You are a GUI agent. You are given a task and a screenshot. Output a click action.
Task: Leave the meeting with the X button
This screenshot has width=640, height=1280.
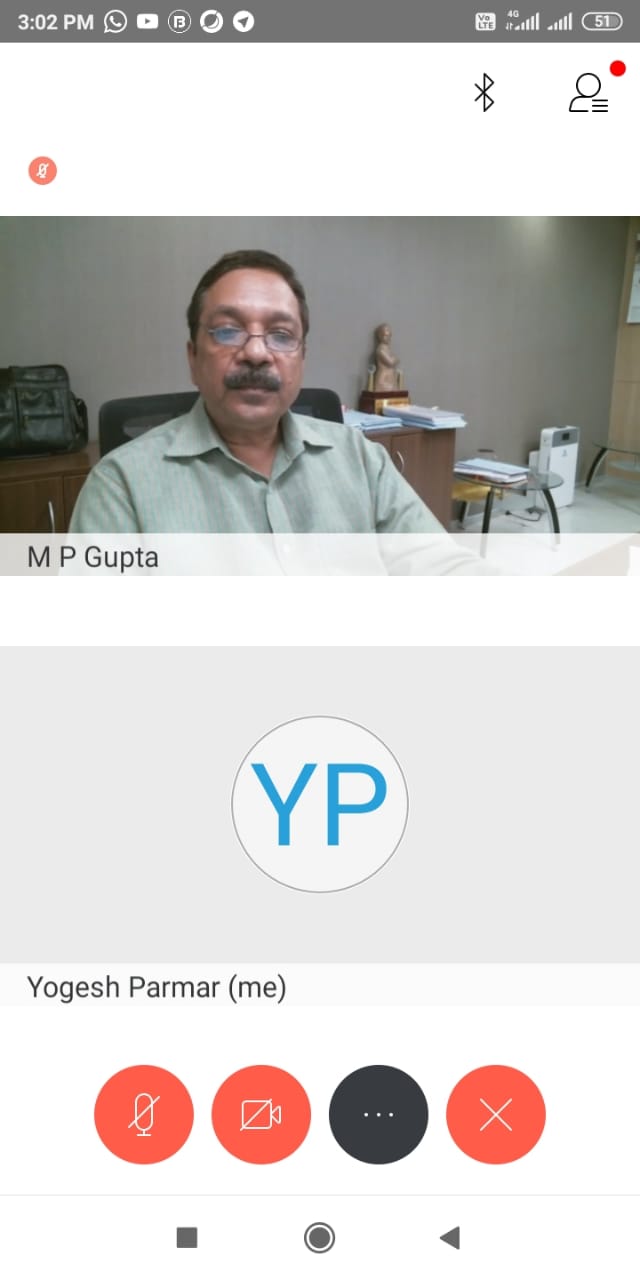(x=496, y=1114)
